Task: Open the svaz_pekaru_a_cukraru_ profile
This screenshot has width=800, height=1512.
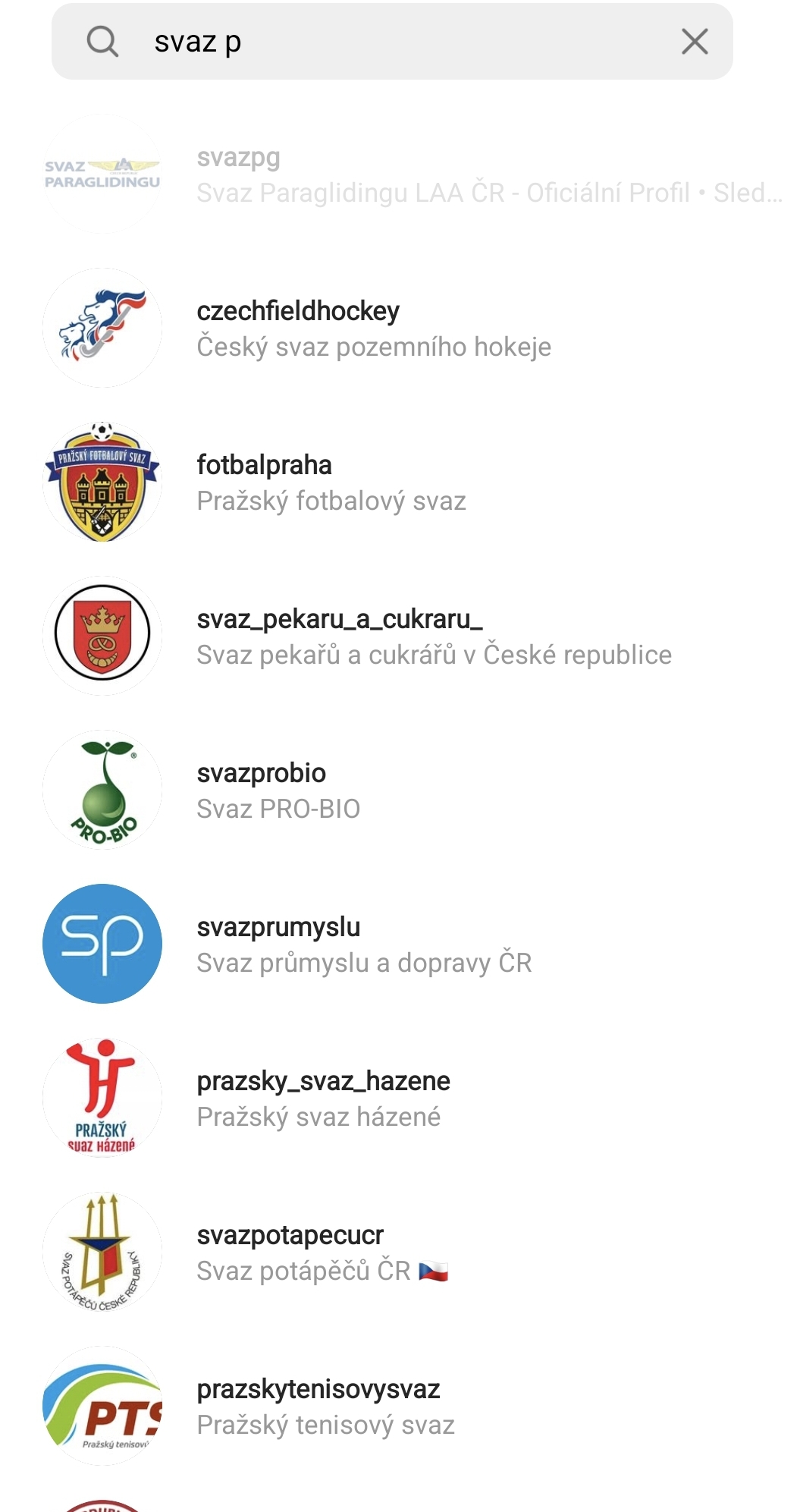Action: click(400, 637)
